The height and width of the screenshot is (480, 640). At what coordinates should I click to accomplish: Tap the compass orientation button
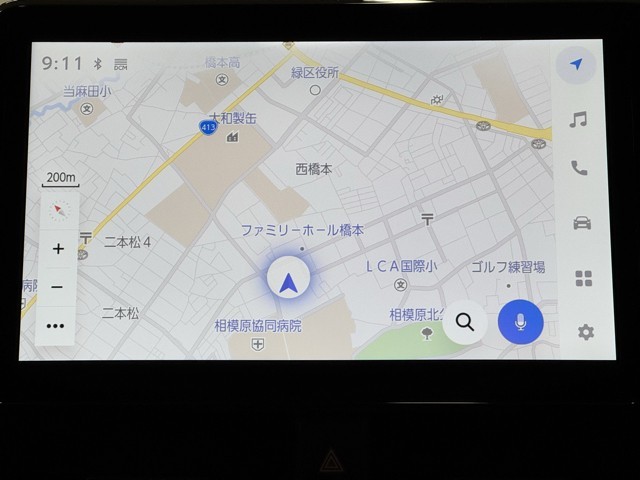(58, 210)
